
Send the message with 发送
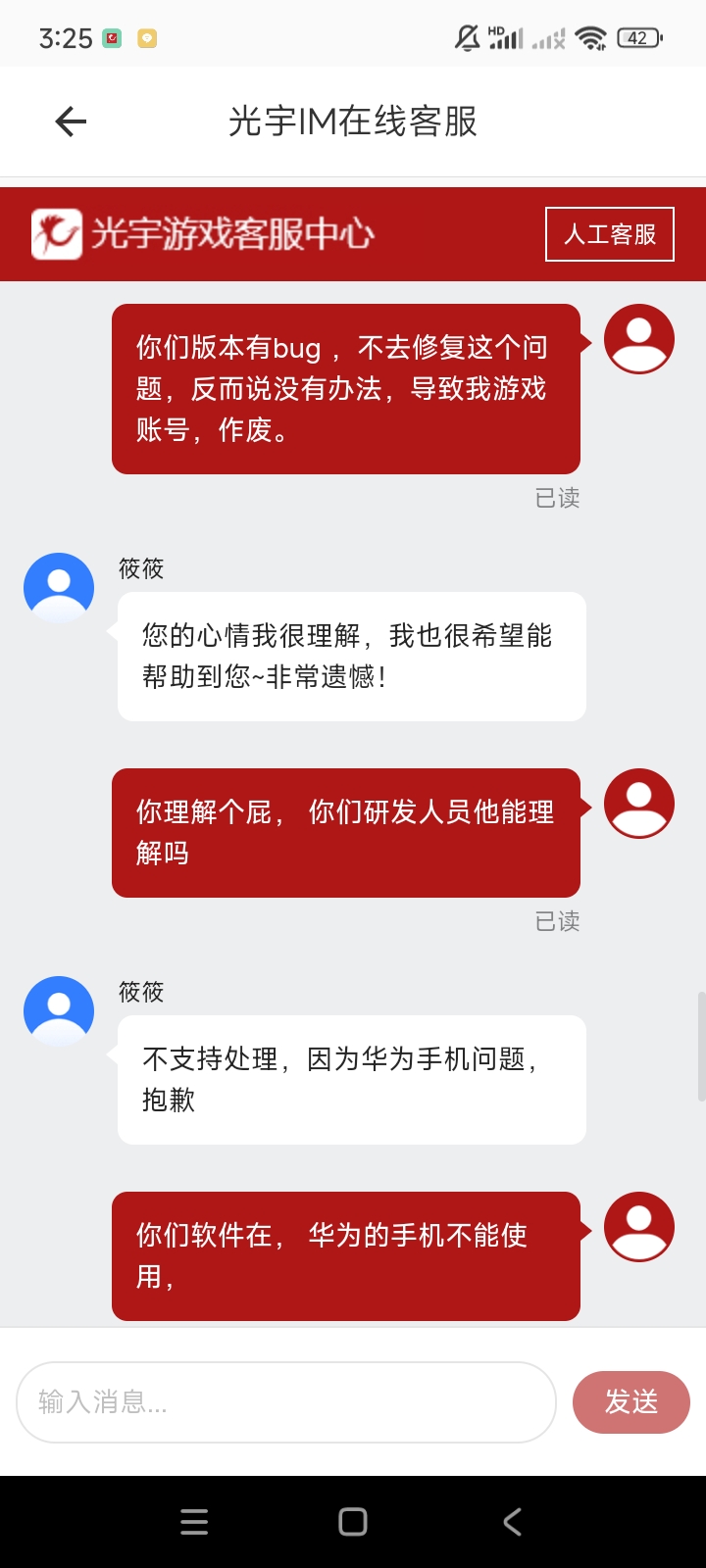[x=630, y=1402]
